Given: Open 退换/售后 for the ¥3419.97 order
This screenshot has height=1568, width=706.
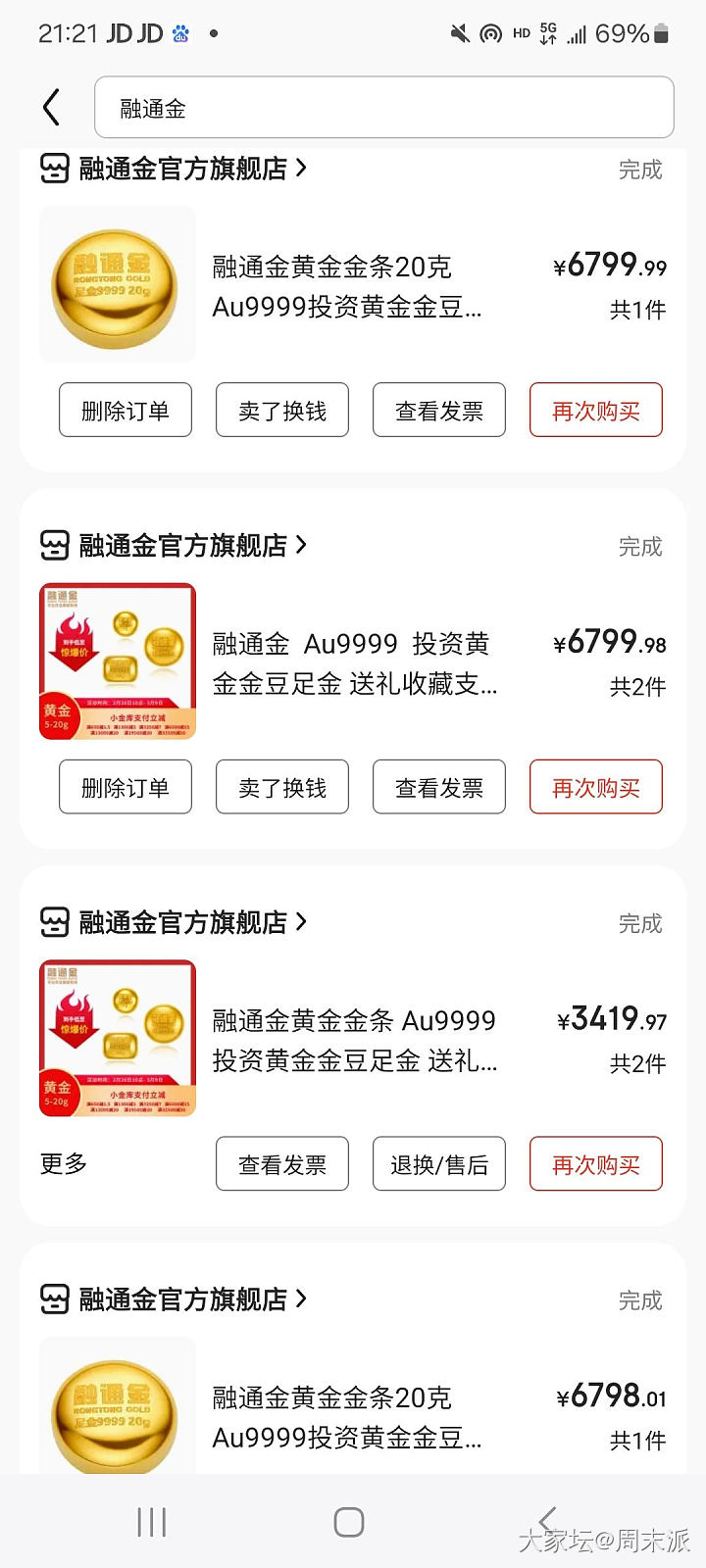Looking at the screenshot, I should point(439,1164).
